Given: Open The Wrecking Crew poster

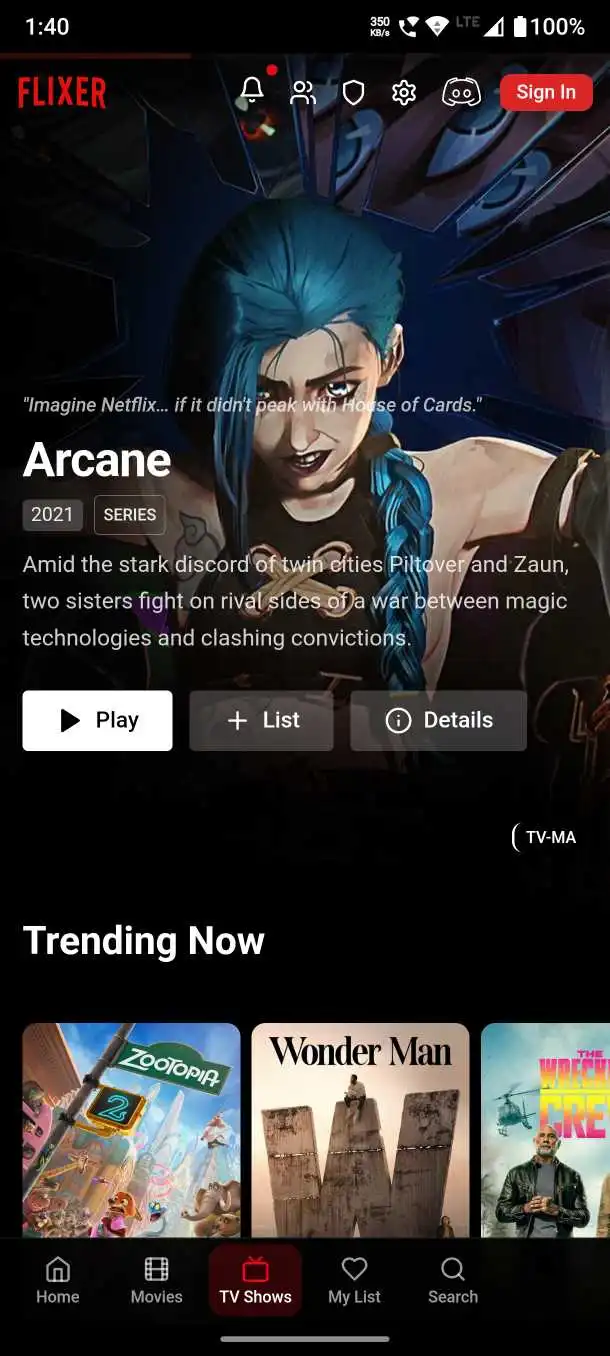Looking at the screenshot, I should pyautogui.click(x=545, y=1130).
